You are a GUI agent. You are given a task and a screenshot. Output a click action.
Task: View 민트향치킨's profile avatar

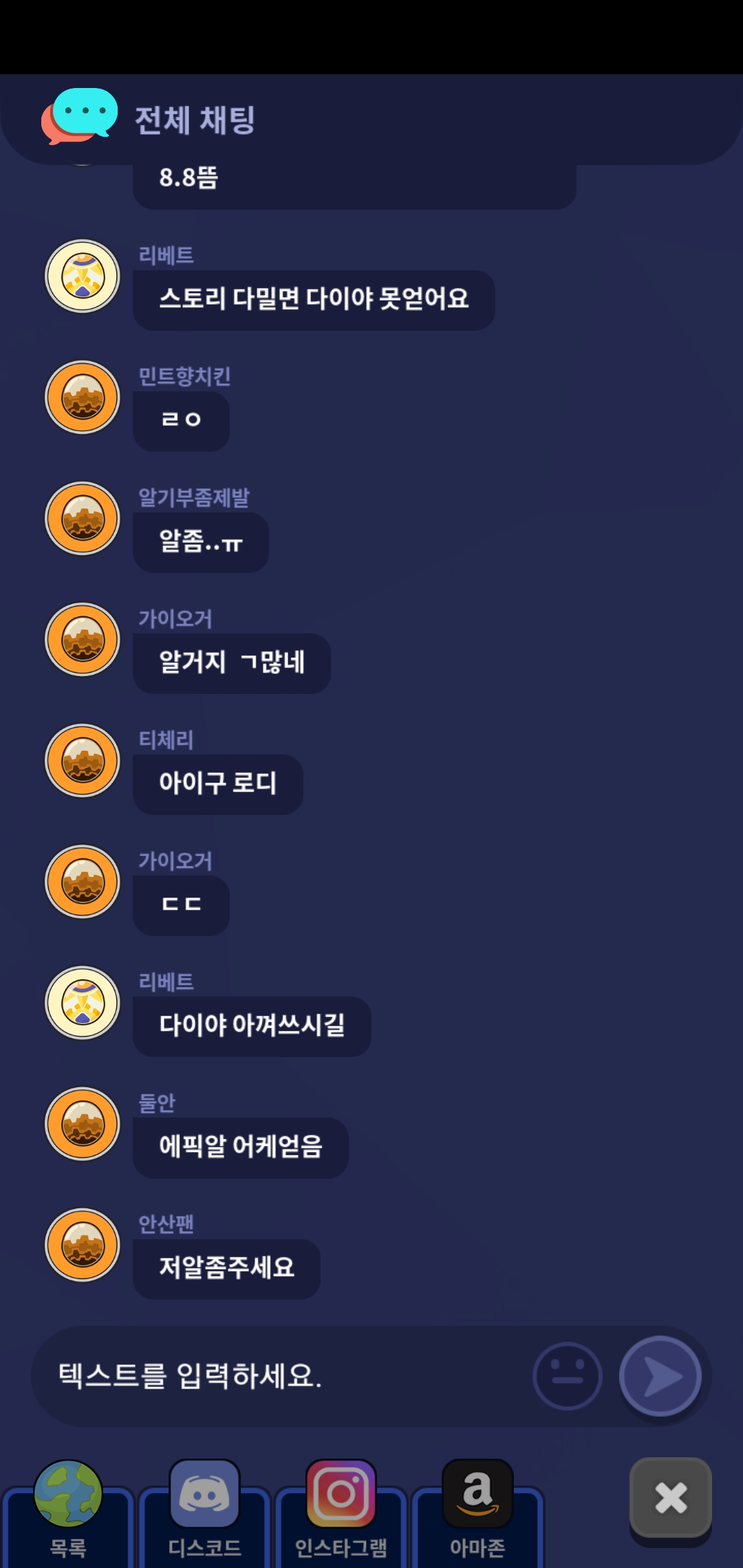point(83,398)
